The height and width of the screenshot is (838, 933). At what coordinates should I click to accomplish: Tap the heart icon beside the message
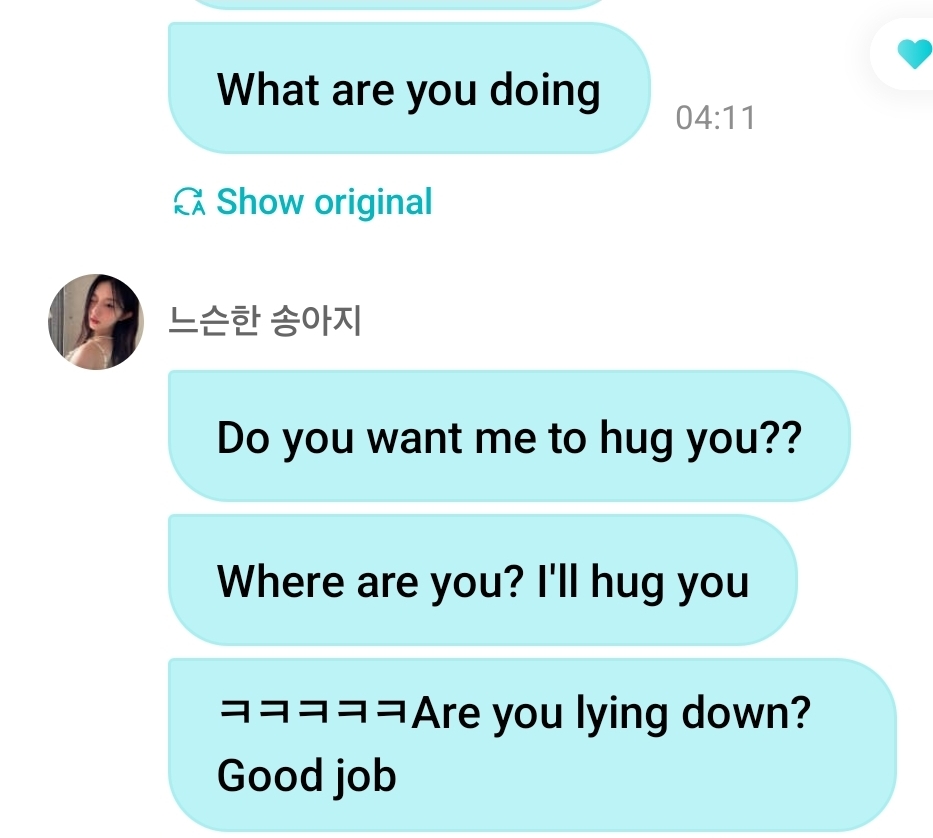pos(912,54)
